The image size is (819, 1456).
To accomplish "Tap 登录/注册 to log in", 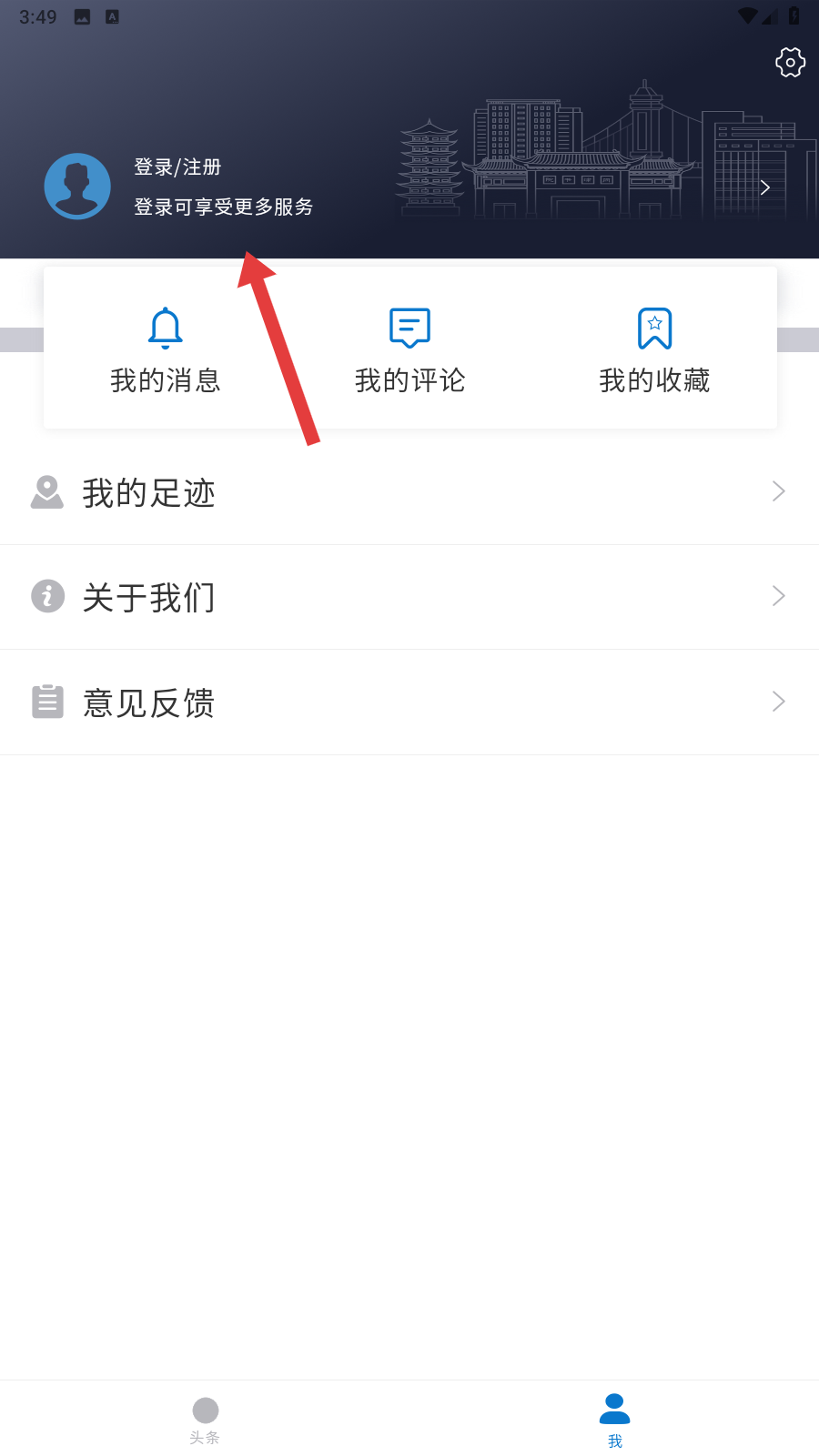I will point(177,167).
